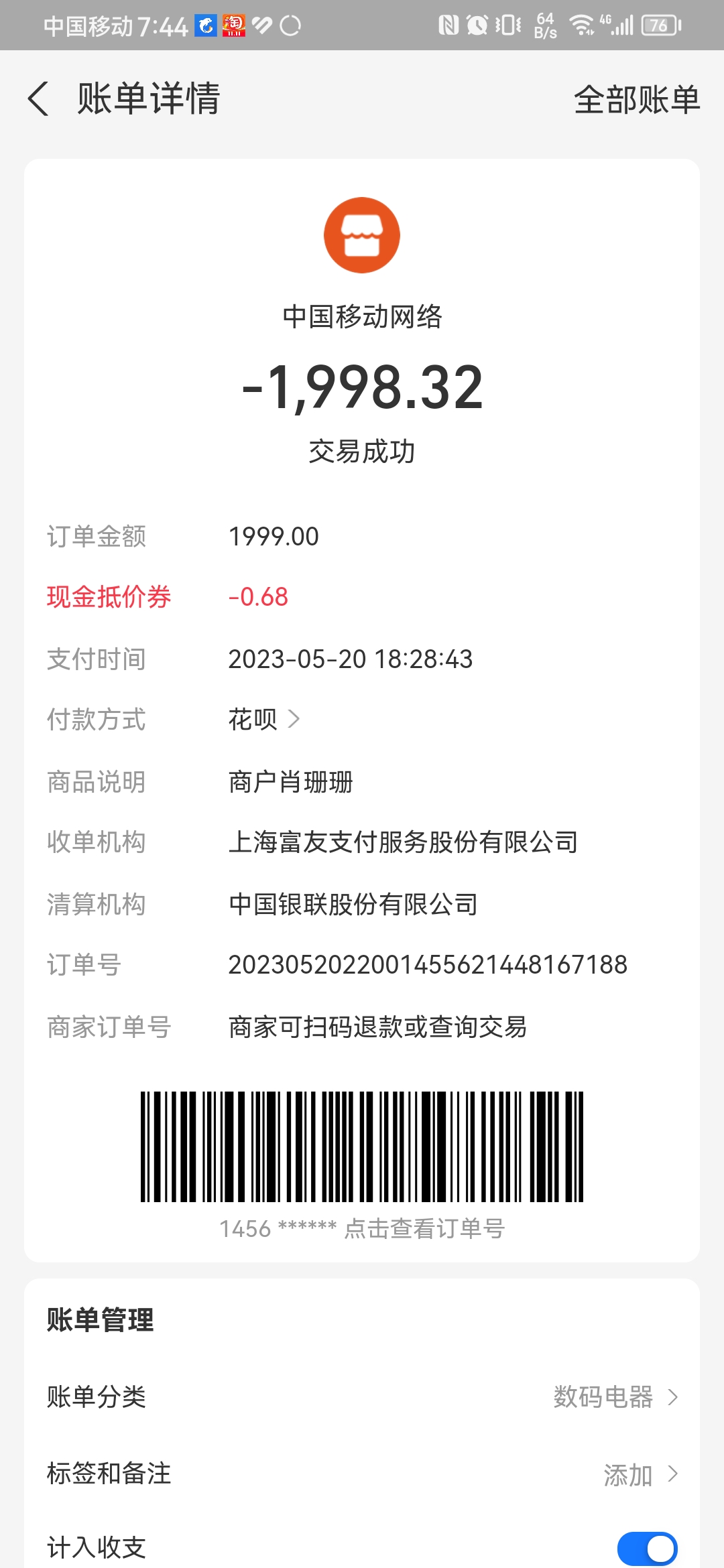Change 账单分类 category from 数码电器

click(x=615, y=1397)
